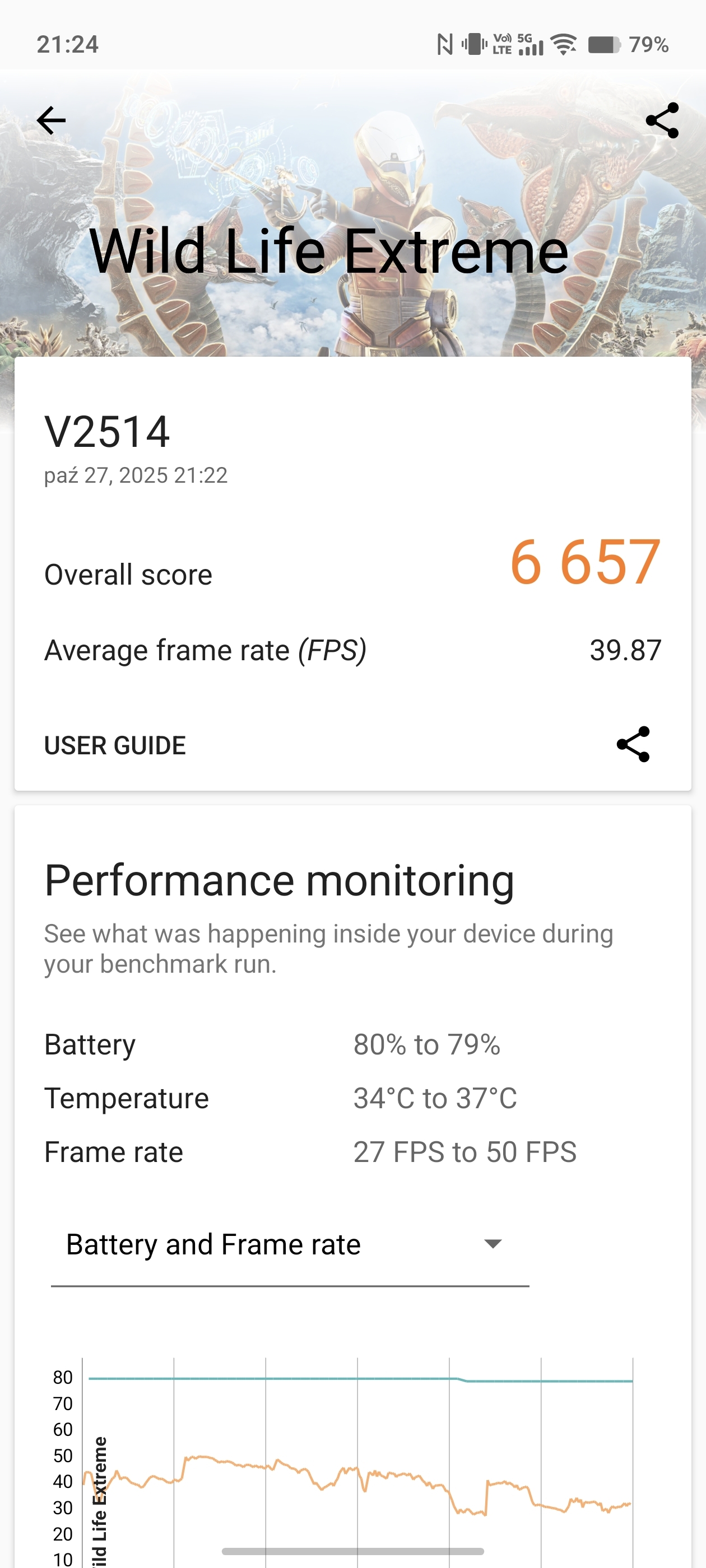Open the USER GUIDE
The image size is (706, 1568).
pyautogui.click(x=115, y=745)
